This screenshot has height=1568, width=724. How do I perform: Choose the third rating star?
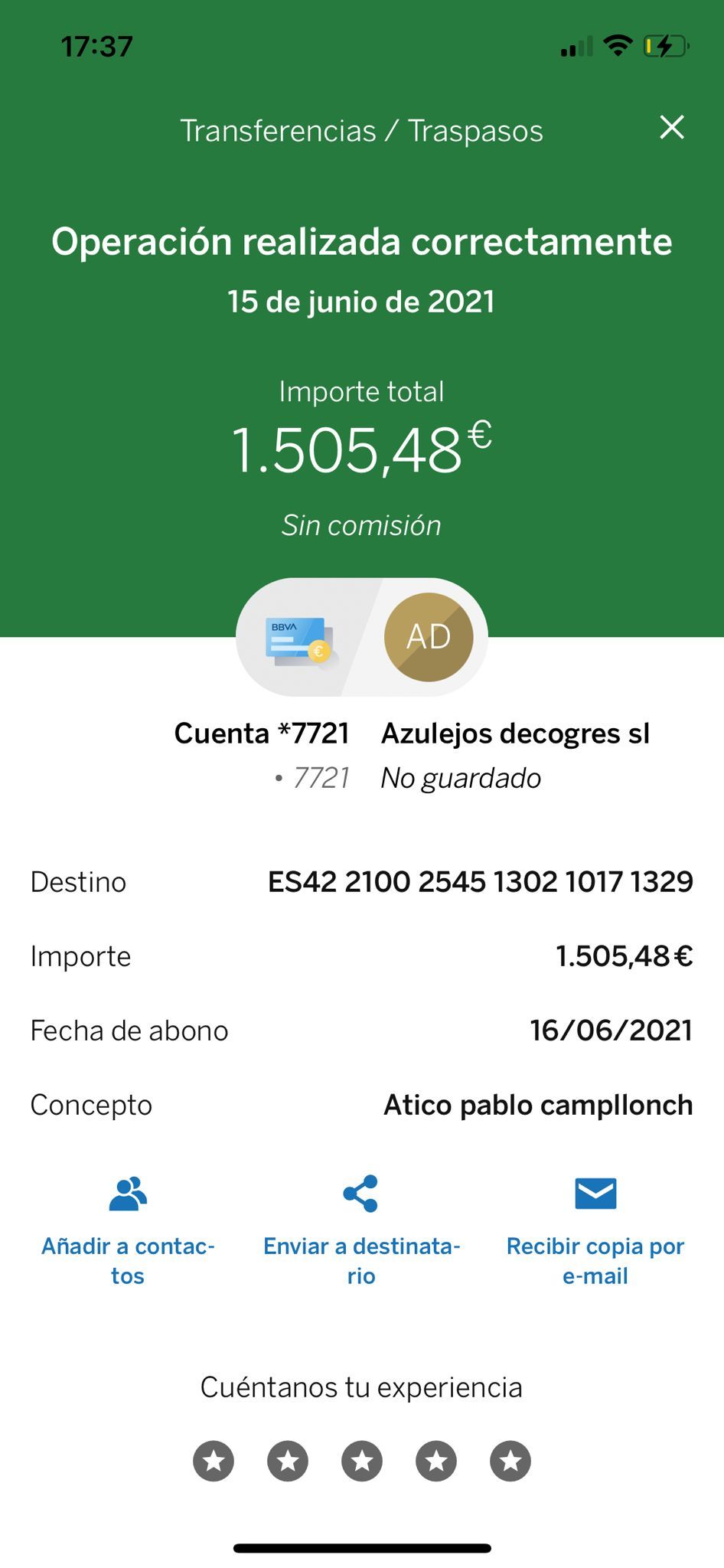362,1461
